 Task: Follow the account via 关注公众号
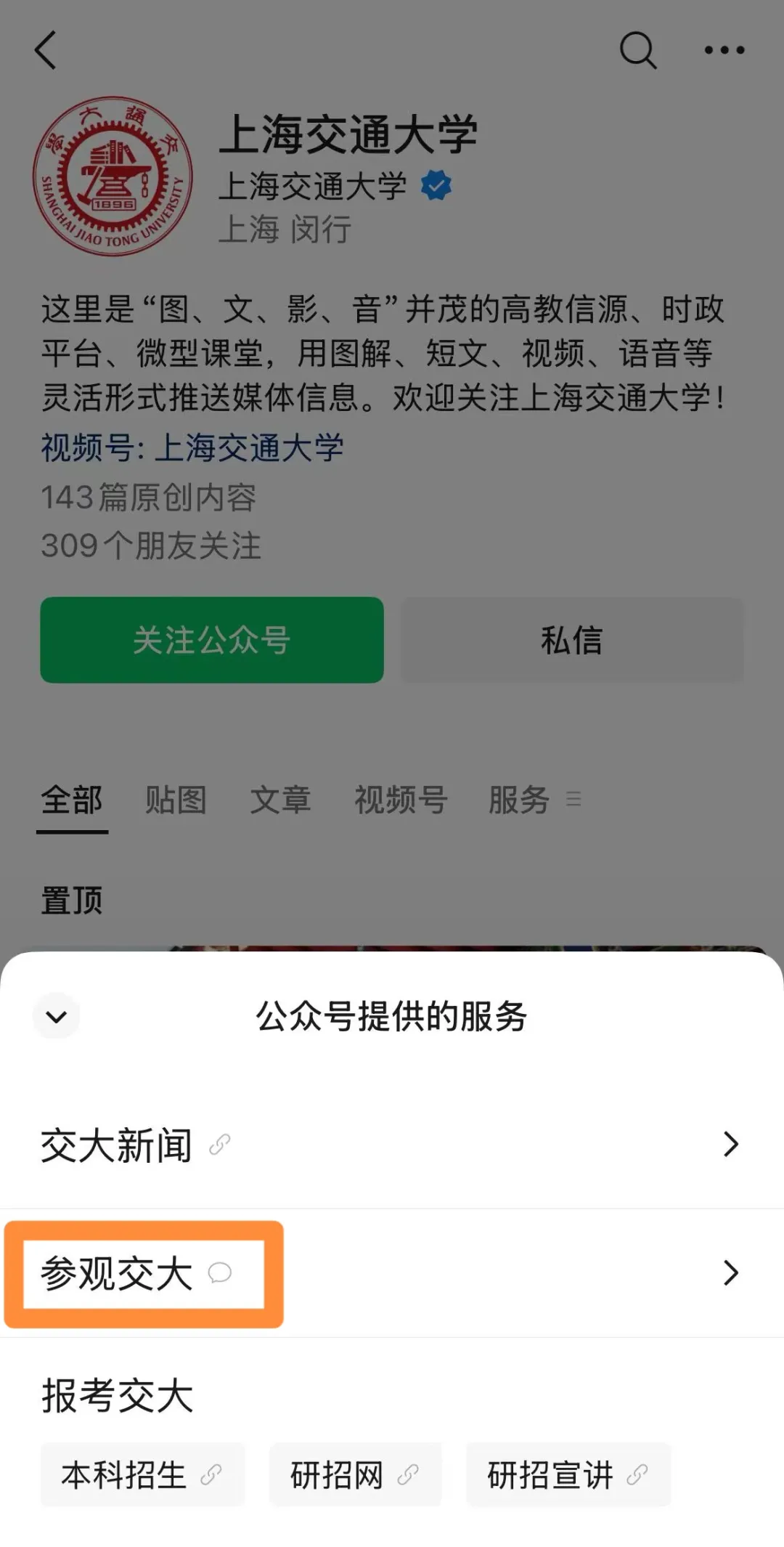[212, 640]
